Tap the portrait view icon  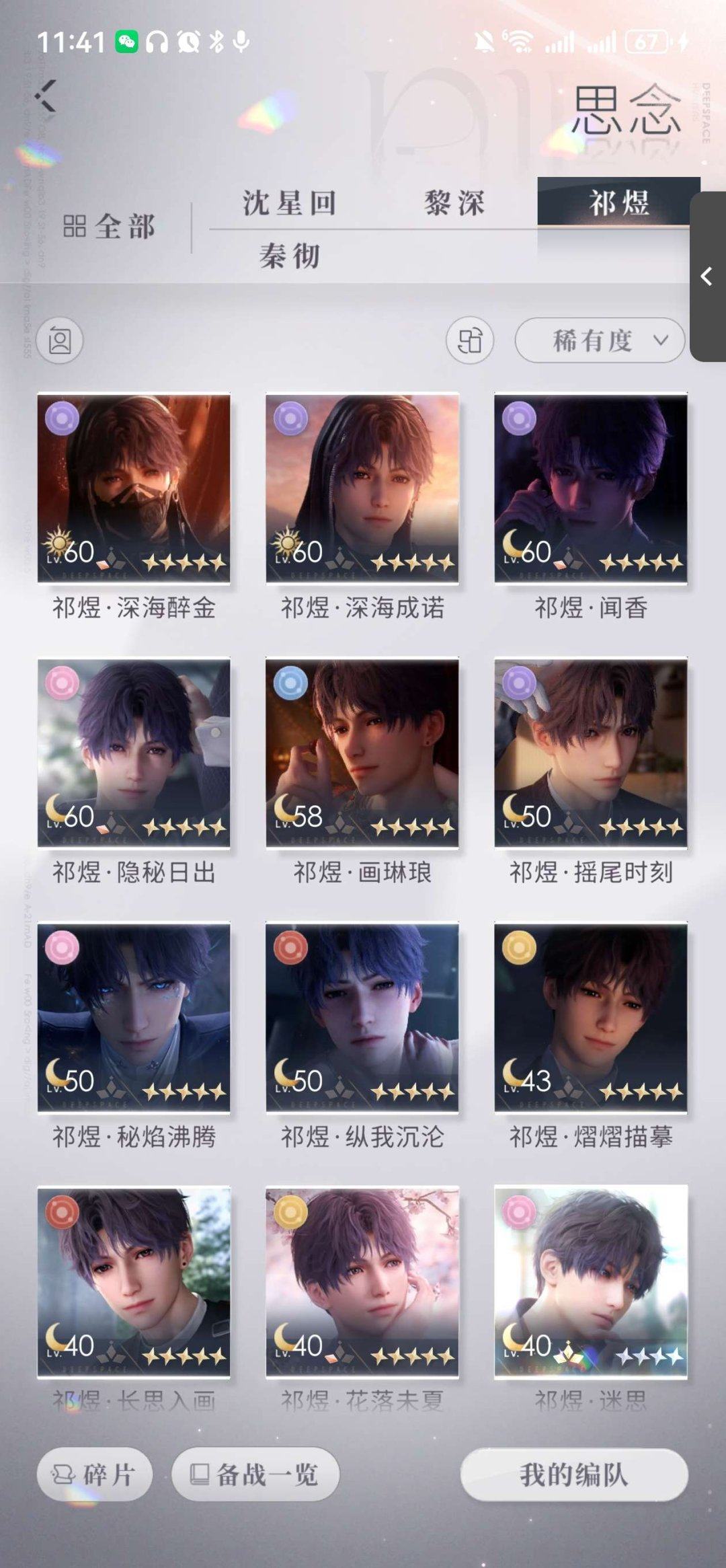click(60, 340)
